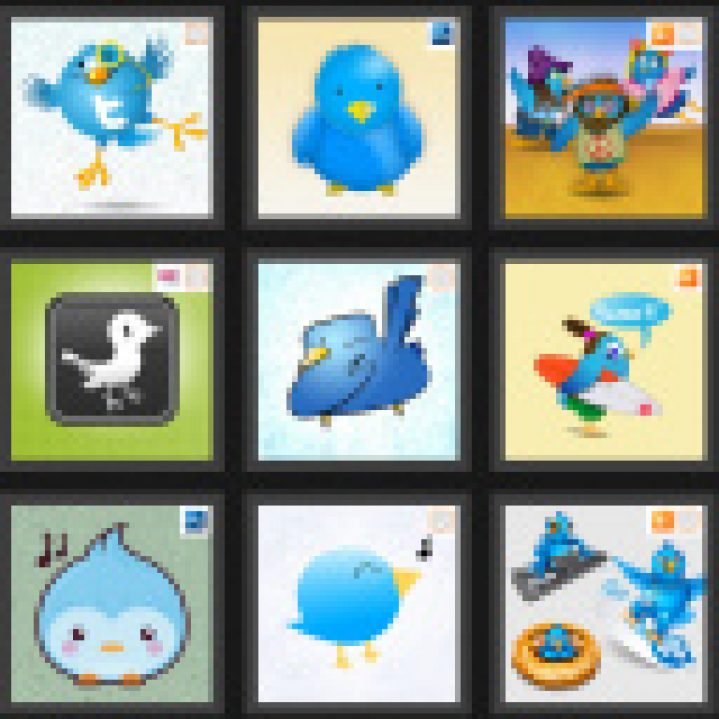The width and height of the screenshot is (719, 719).
Task: Select the chubby blue bird on beige background
Action: click(358, 118)
